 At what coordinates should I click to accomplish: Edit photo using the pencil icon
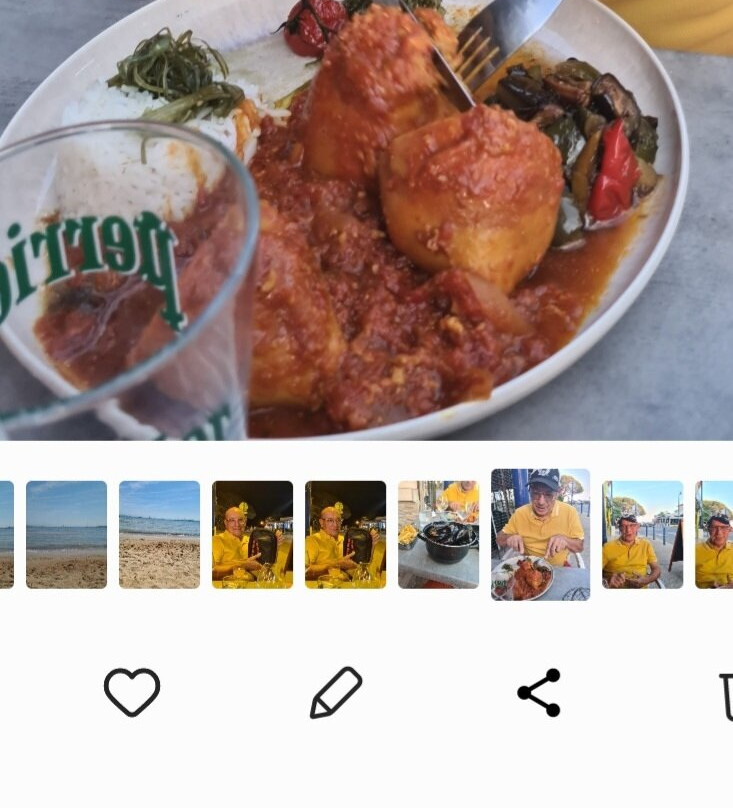[336, 693]
